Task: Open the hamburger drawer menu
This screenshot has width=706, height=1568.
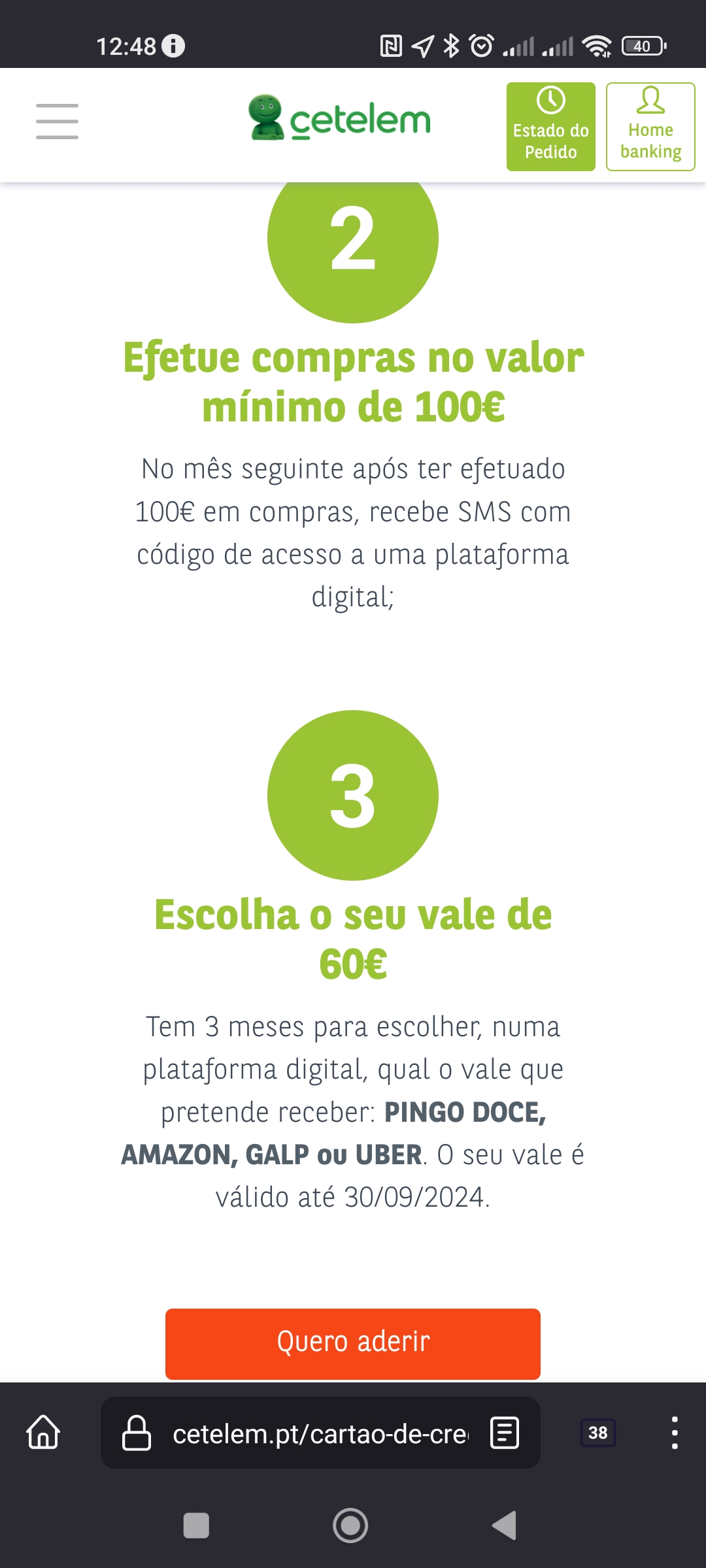Action: 57,122
